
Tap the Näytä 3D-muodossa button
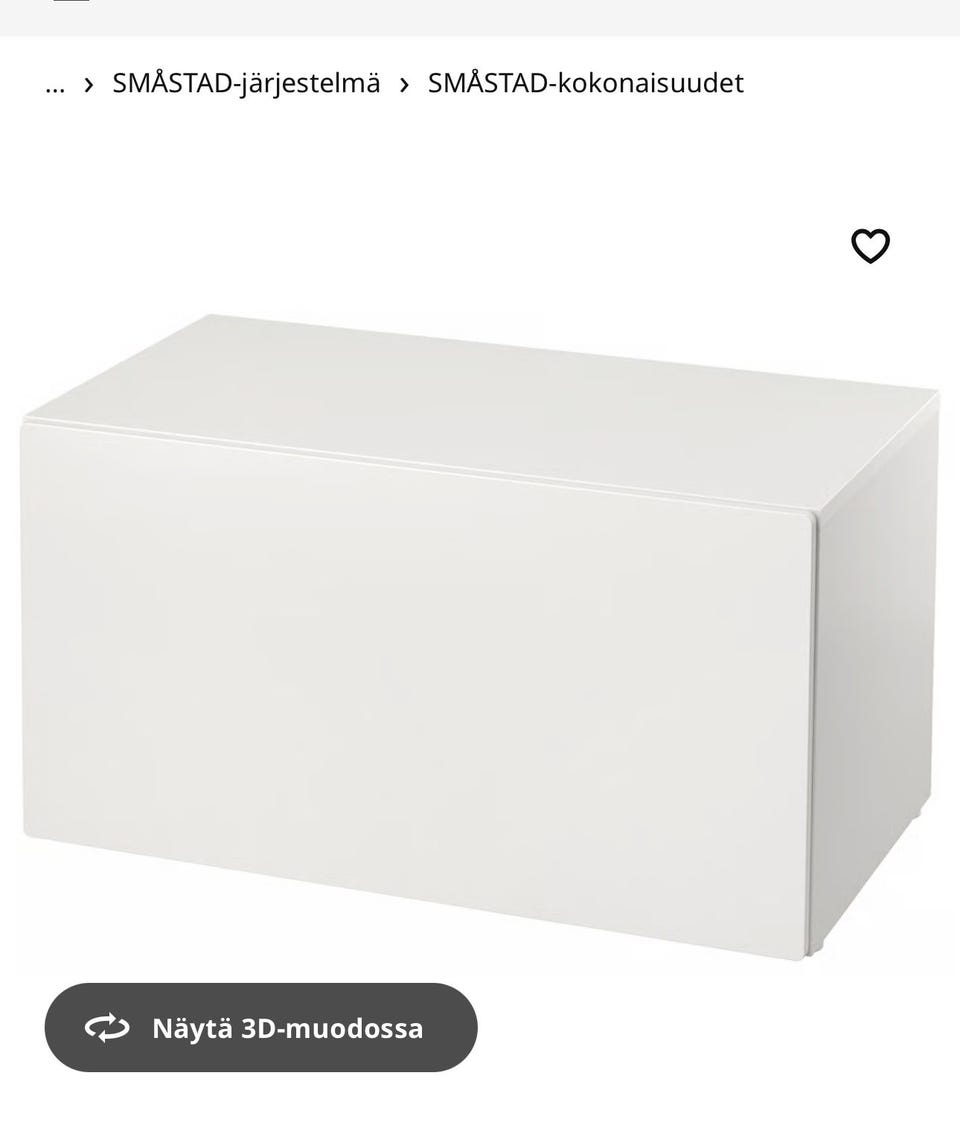[x=261, y=1028]
